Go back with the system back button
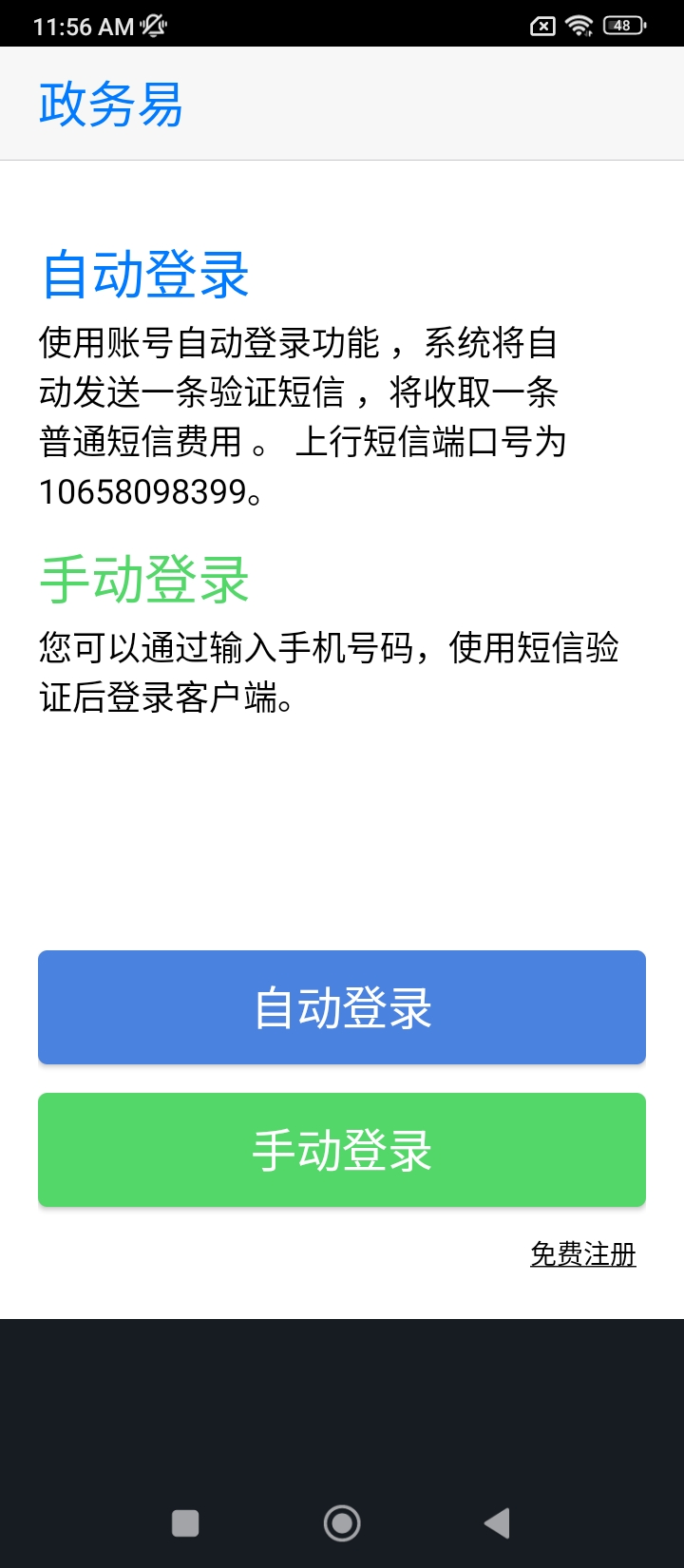This screenshot has width=684, height=1568. tap(497, 1523)
